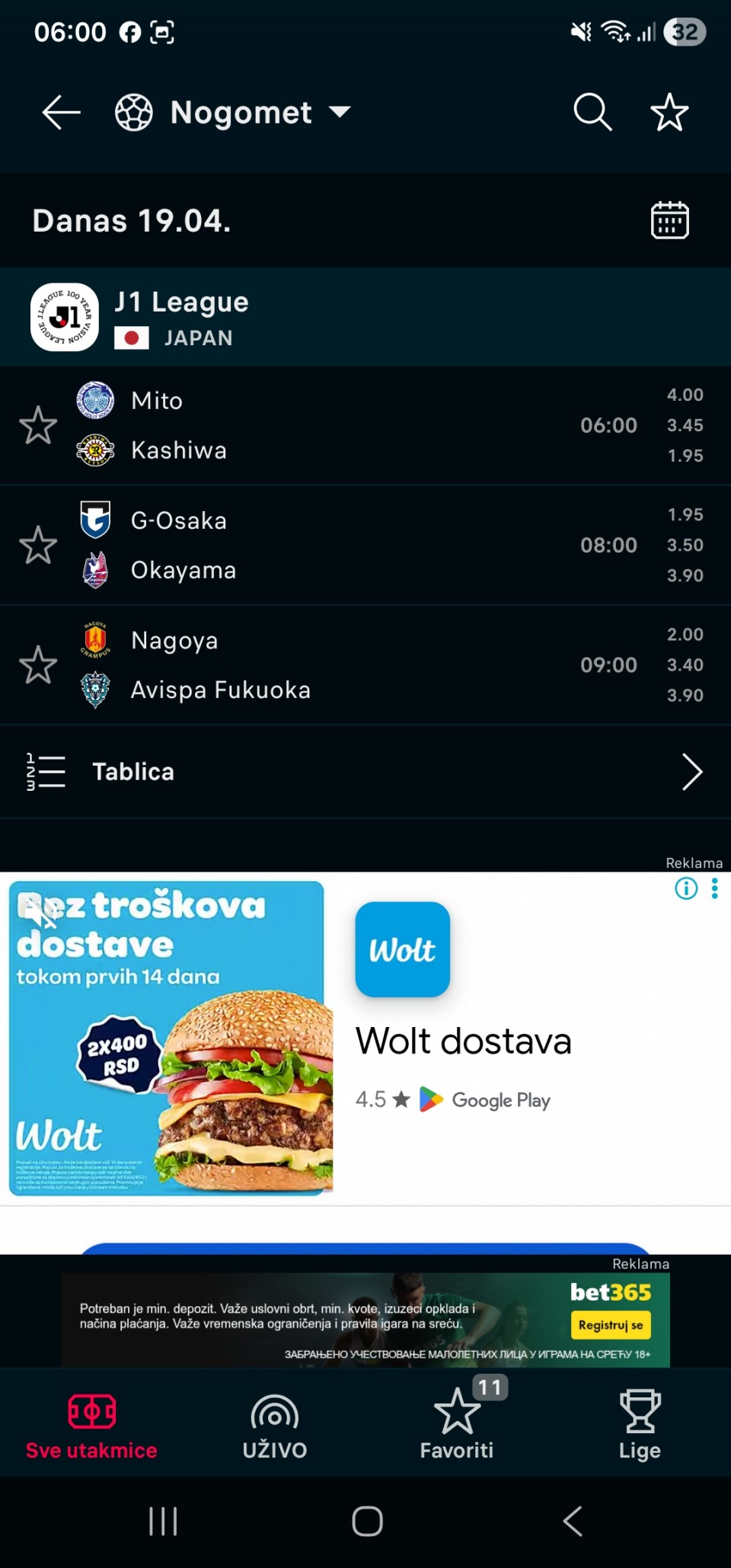Open the Favoriti tab
This screenshot has width=731, height=1568.
pyautogui.click(x=457, y=1425)
